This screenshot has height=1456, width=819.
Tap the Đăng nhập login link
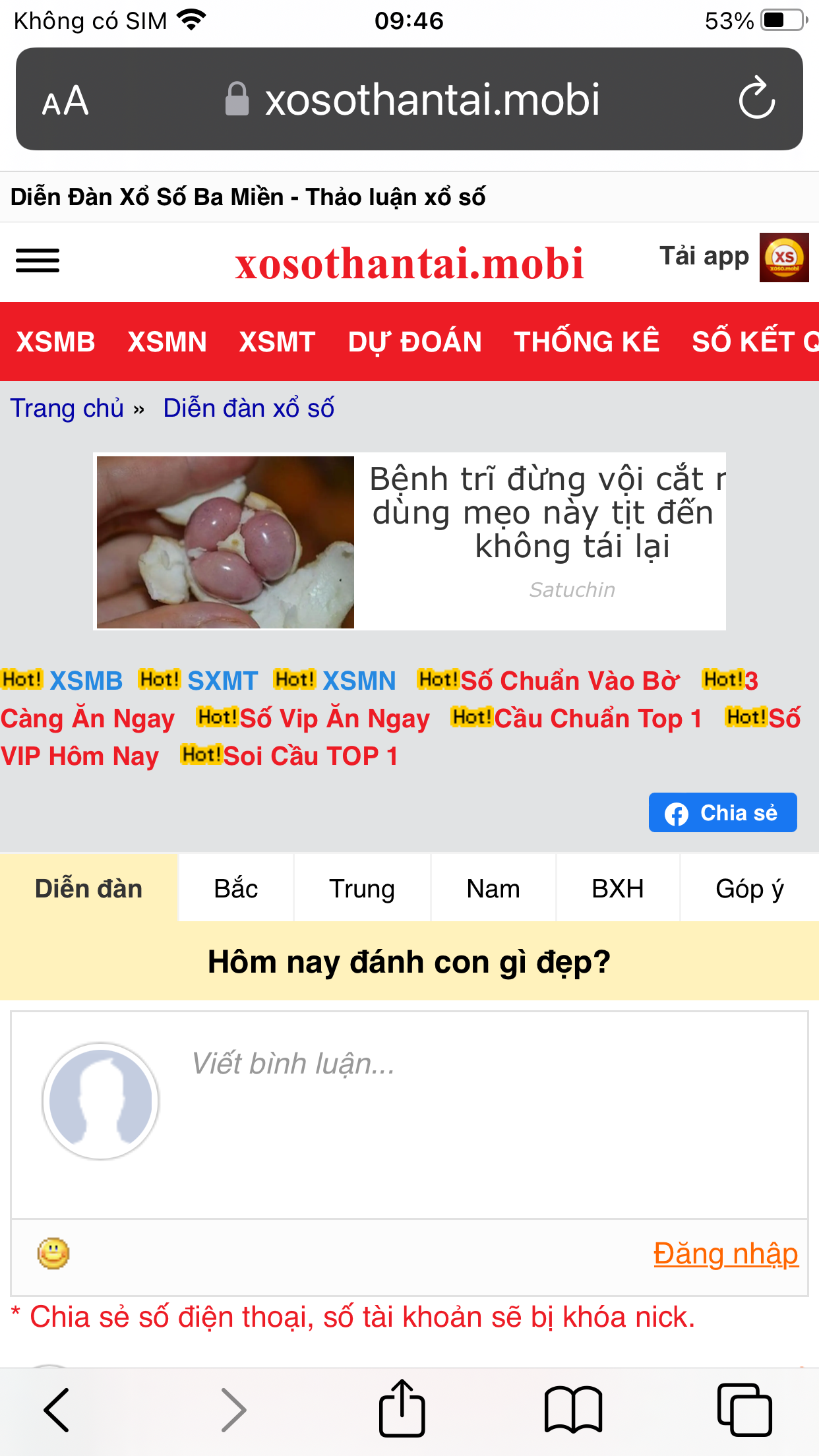click(x=725, y=1253)
